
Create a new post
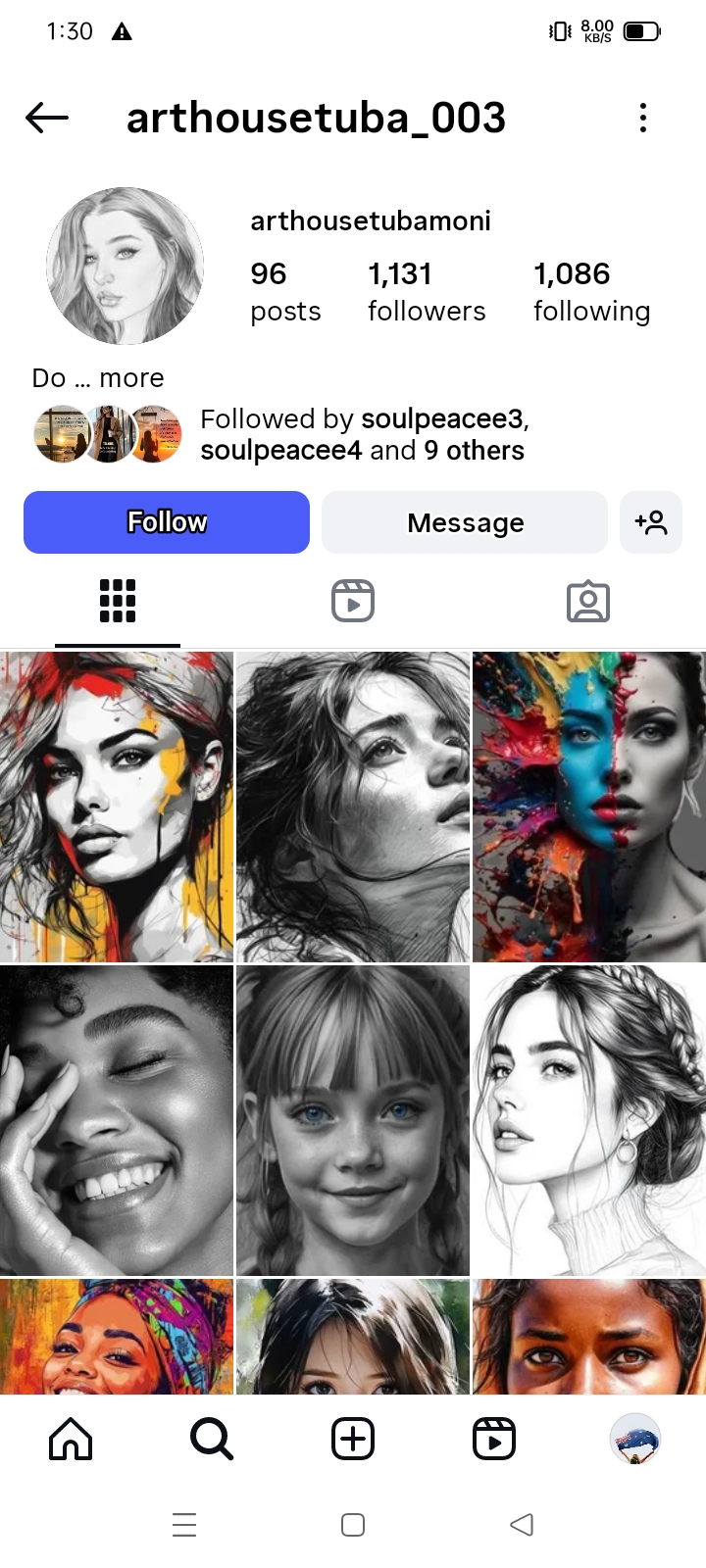(x=353, y=1440)
